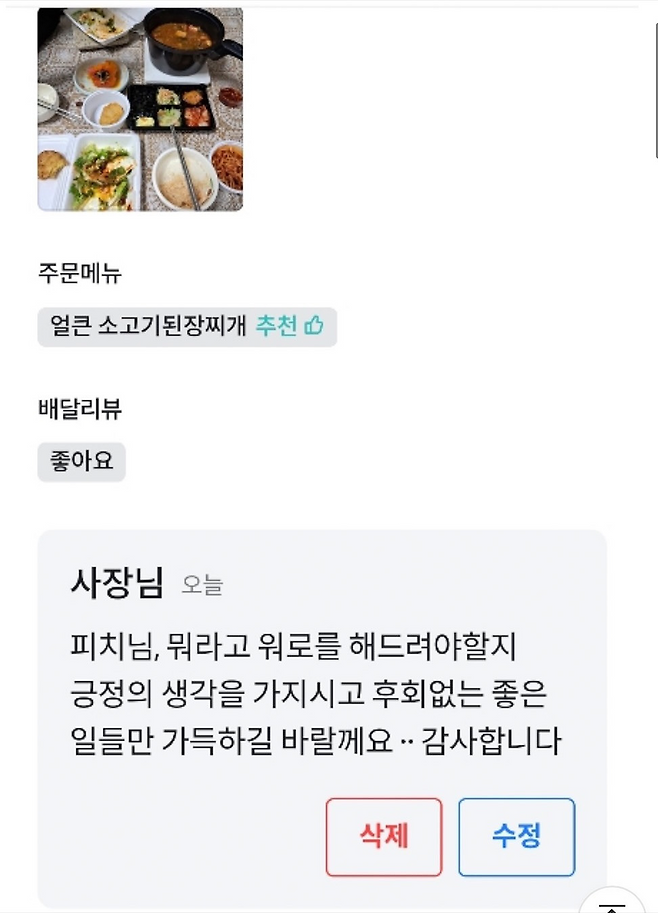Screen dimensions: 658x913
Task: Tap the 삭제 button on owner reply
Action: tap(384, 837)
